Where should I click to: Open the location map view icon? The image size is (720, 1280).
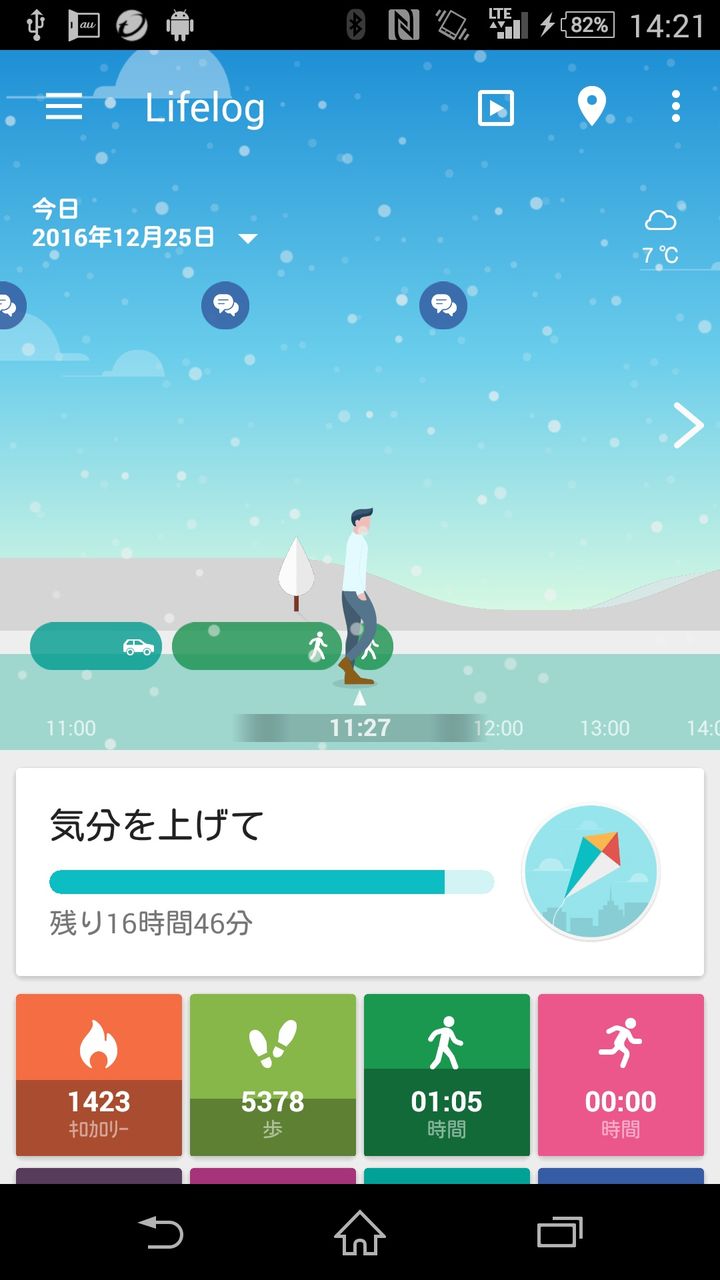pyautogui.click(x=592, y=106)
